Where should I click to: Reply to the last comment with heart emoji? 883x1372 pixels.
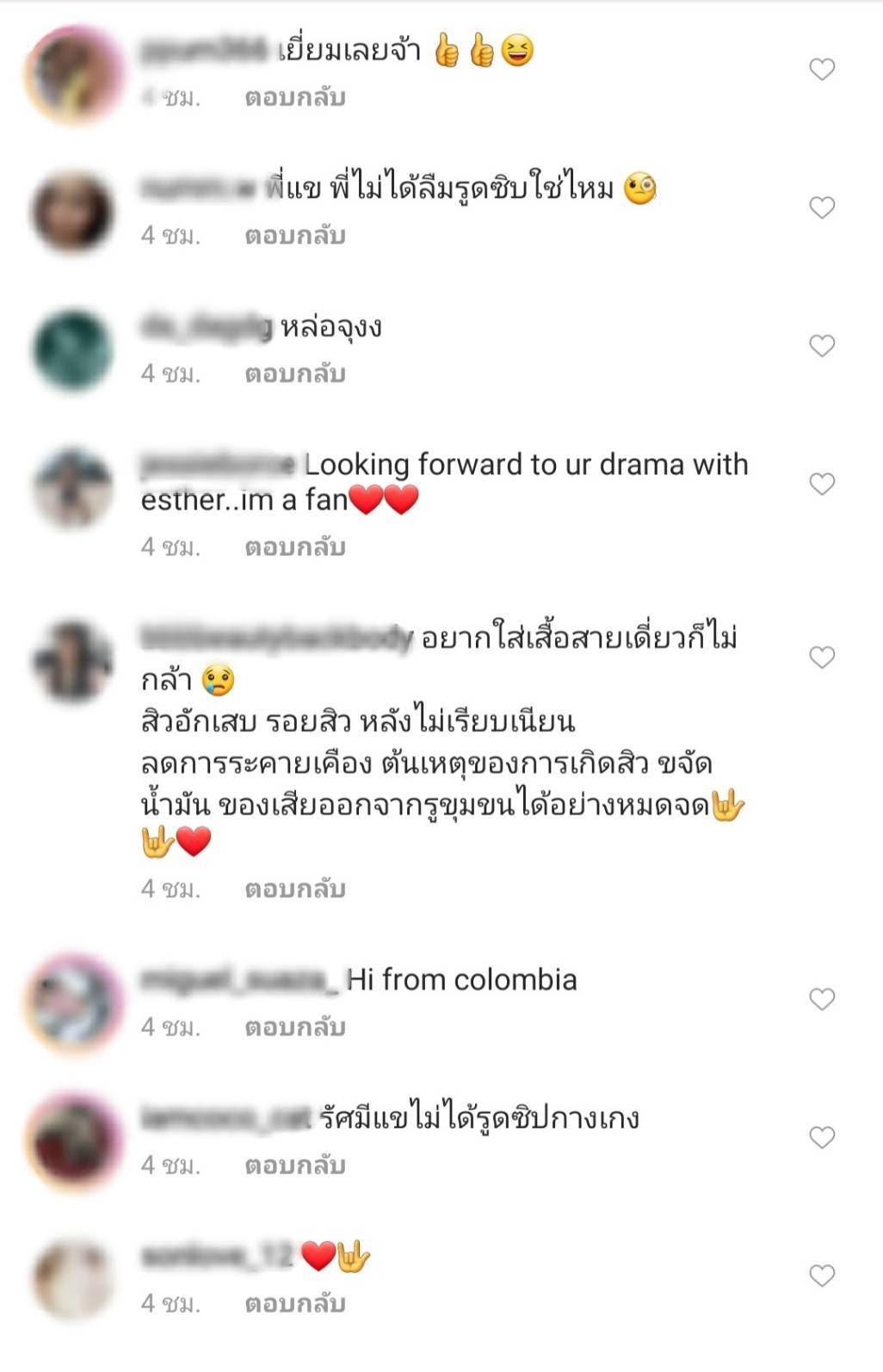[294, 1304]
